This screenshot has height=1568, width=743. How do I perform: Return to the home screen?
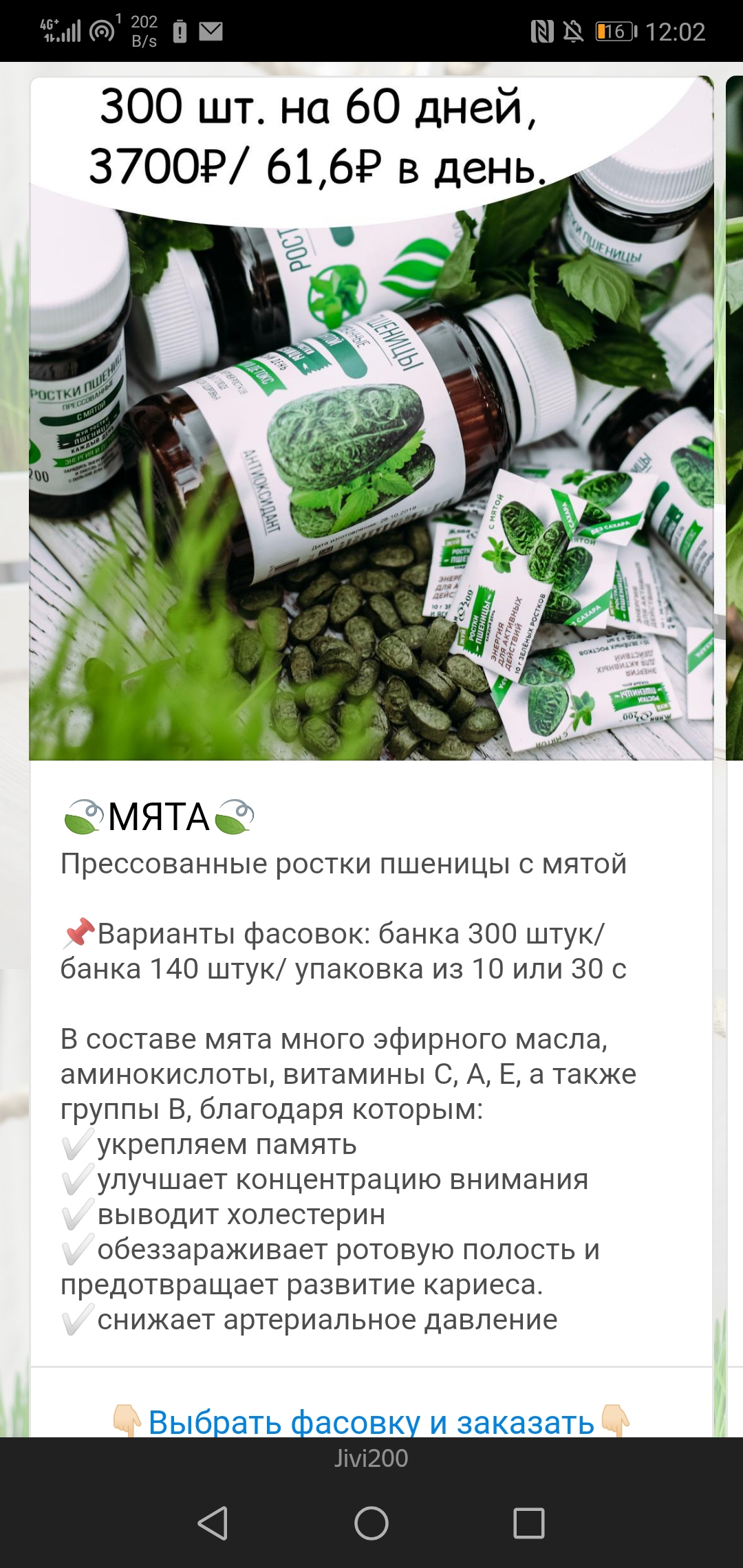tap(371, 1523)
